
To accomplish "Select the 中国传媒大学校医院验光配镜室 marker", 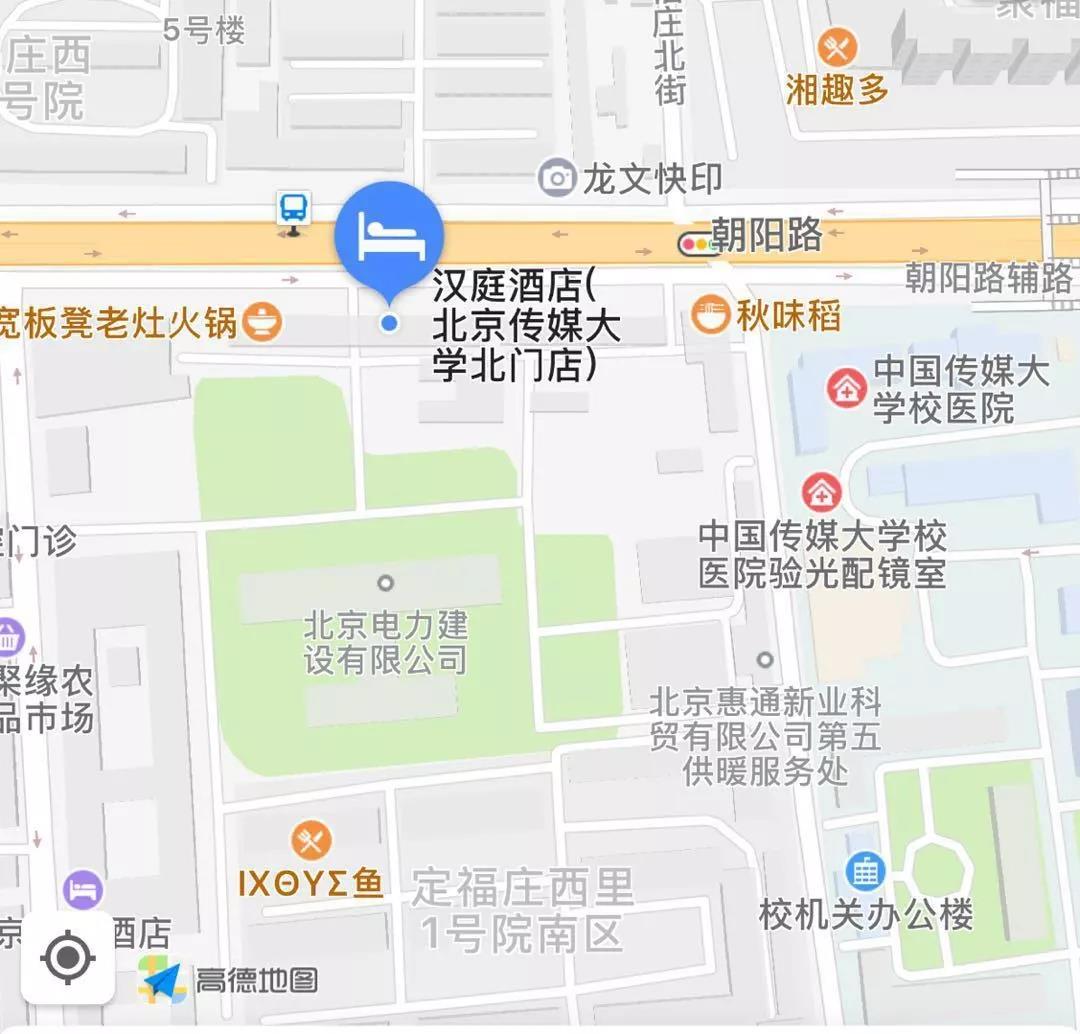I will 821,492.
